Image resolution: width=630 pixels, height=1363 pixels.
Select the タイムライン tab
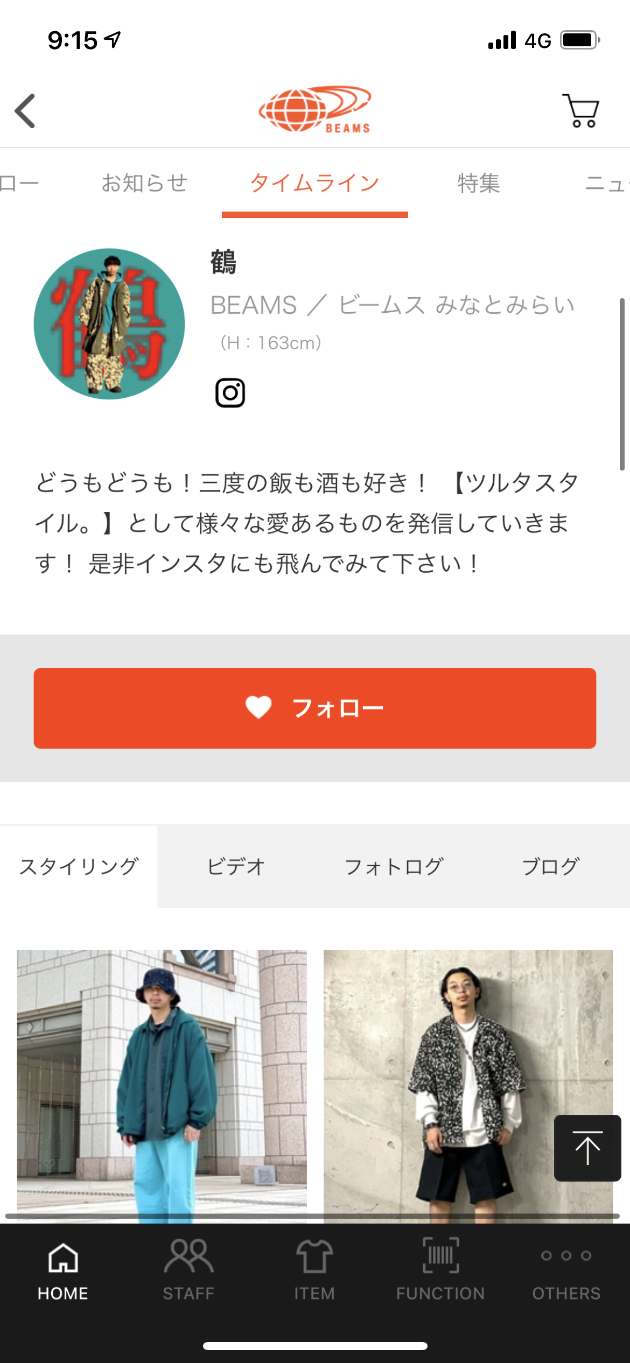[314, 183]
